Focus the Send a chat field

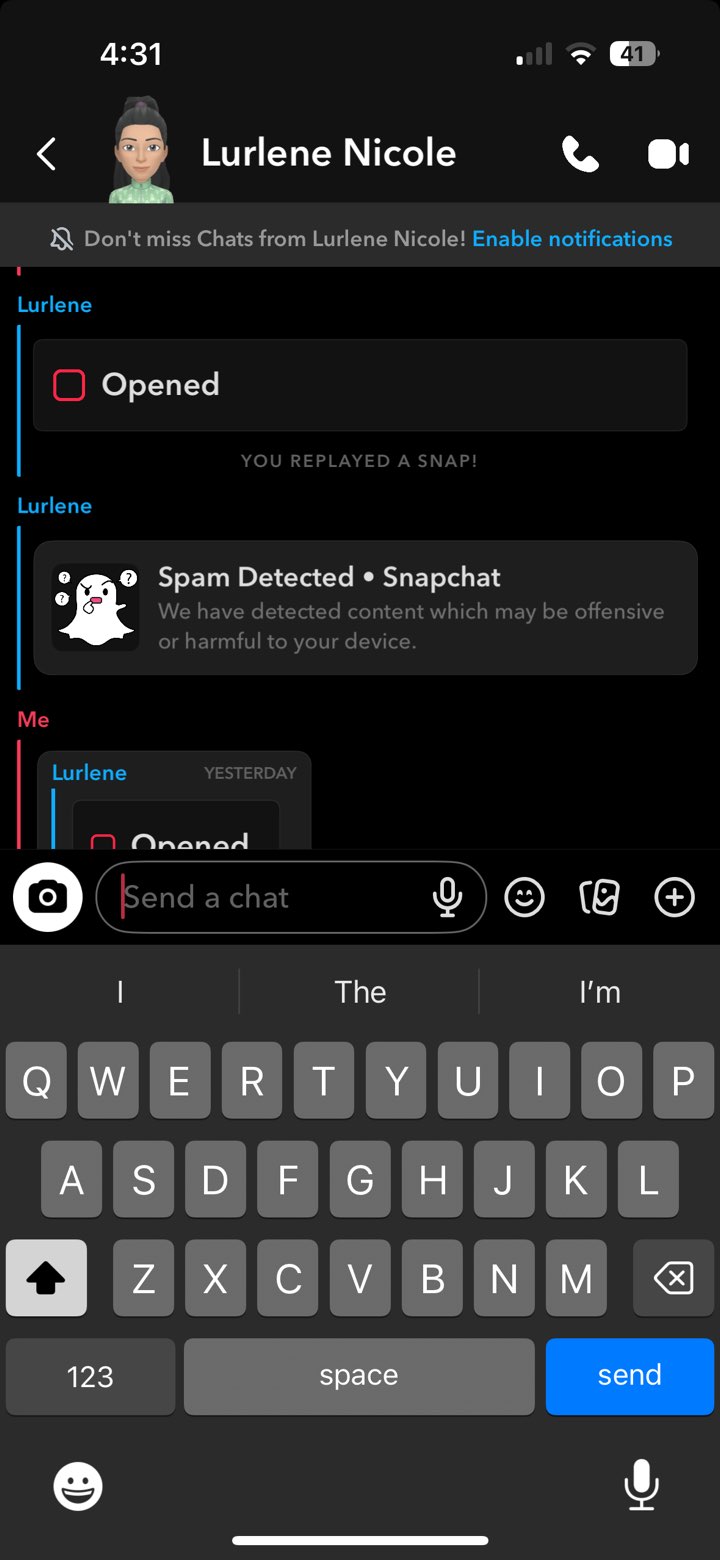click(270, 897)
